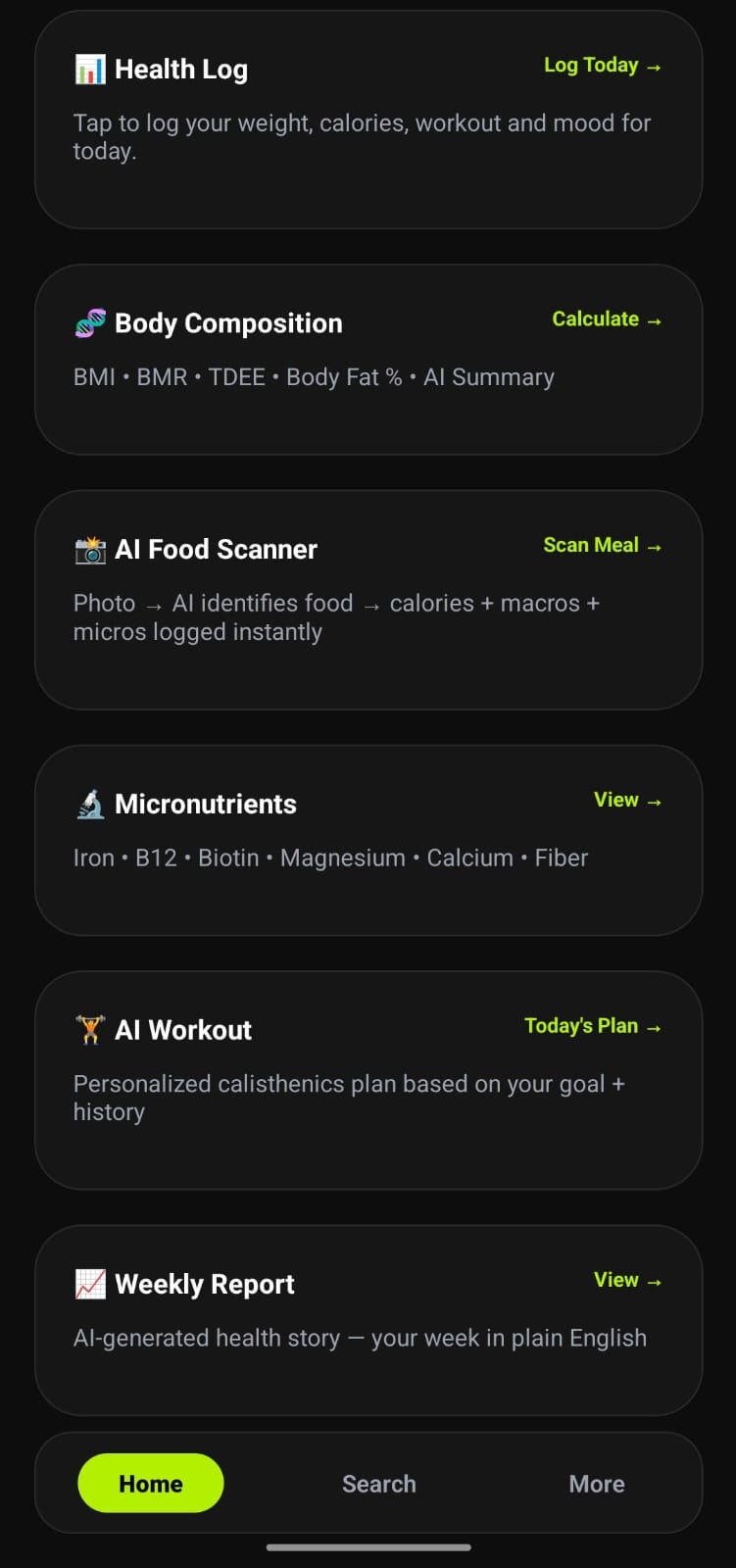Open Log Today for the Health Log
The height and width of the screenshot is (1568, 736).
[x=592, y=66]
